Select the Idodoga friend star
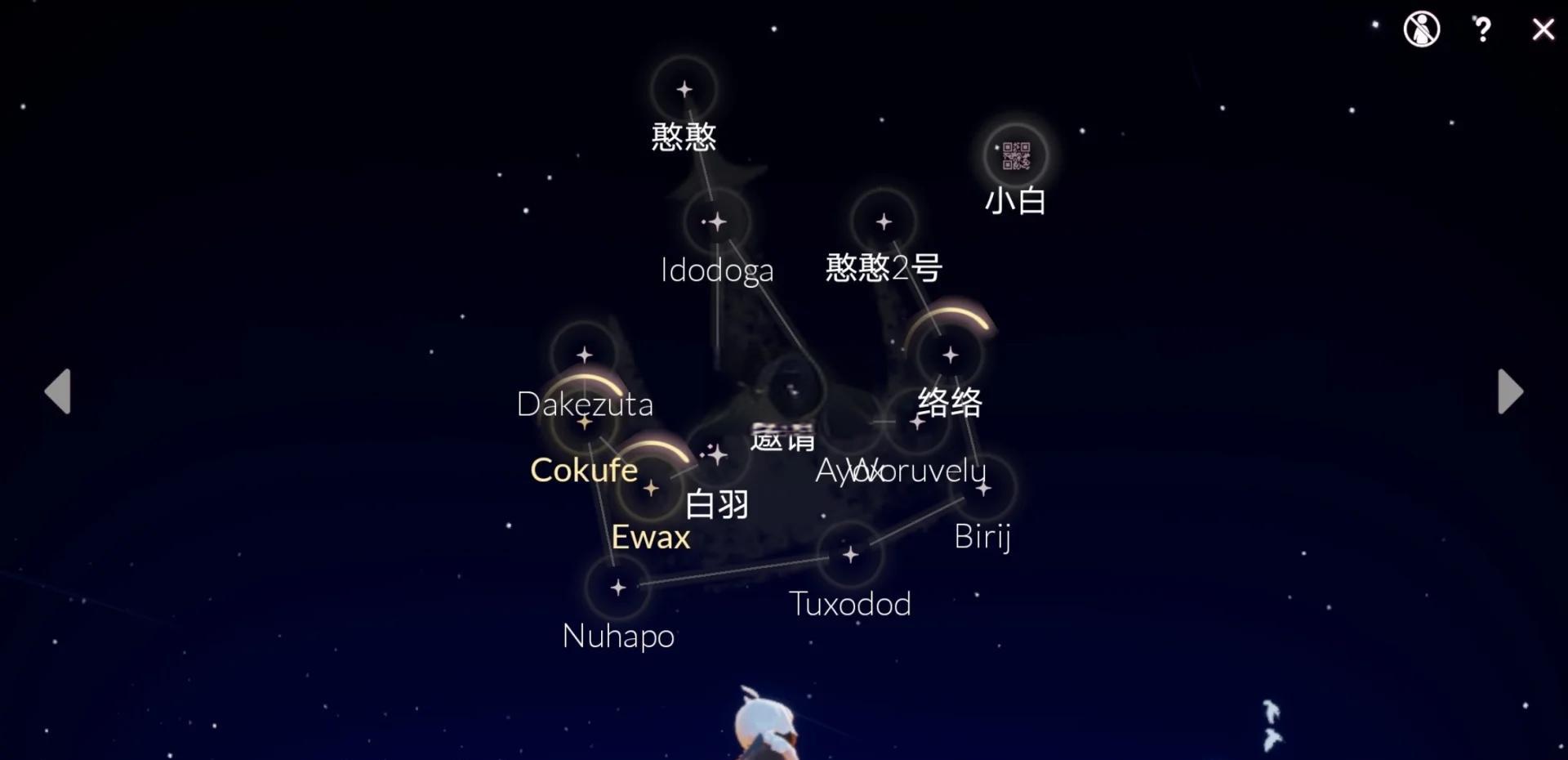The height and width of the screenshot is (760, 1568). coord(716,221)
